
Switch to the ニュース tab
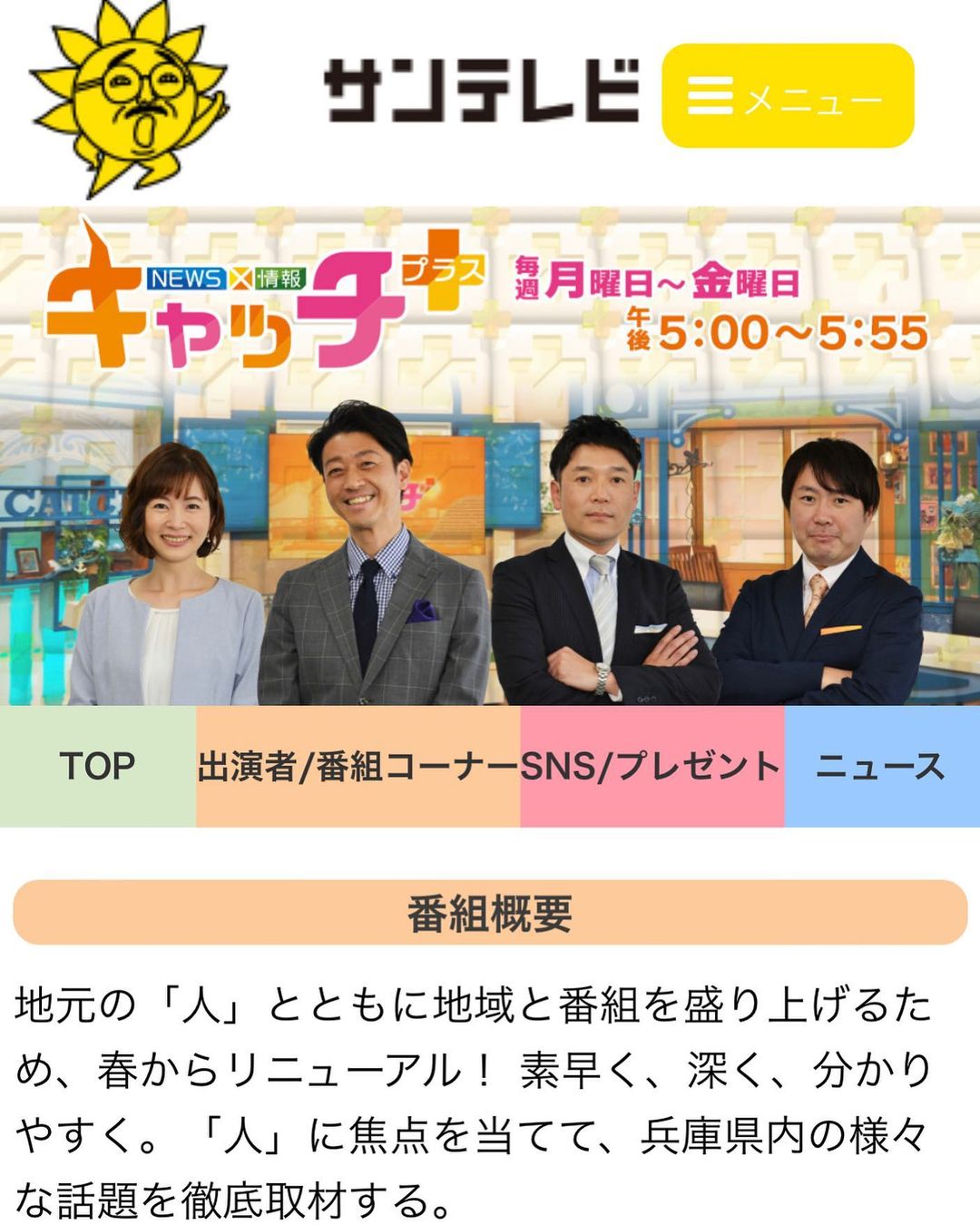pyautogui.click(x=881, y=767)
